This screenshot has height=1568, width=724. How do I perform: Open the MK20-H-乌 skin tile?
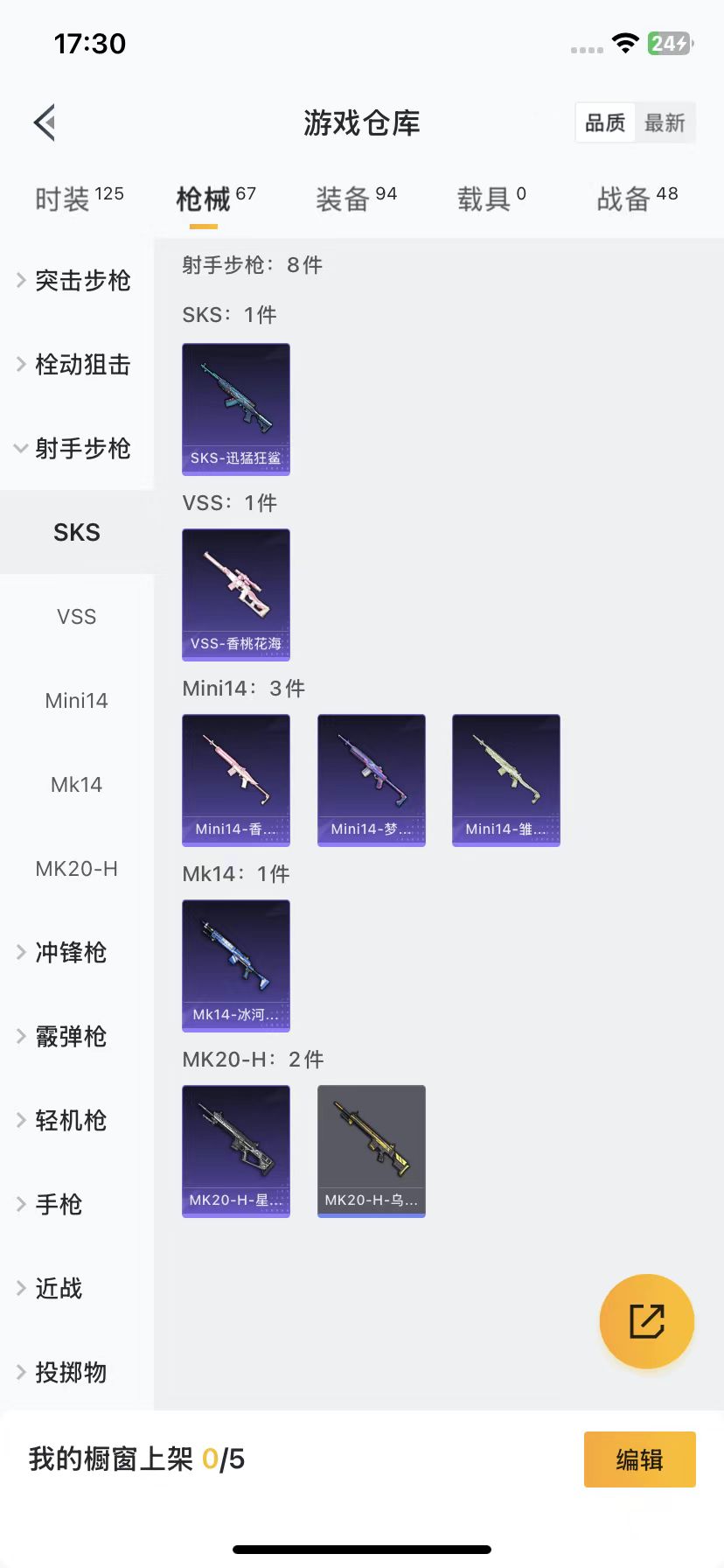pyautogui.click(x=372, y=1151)
